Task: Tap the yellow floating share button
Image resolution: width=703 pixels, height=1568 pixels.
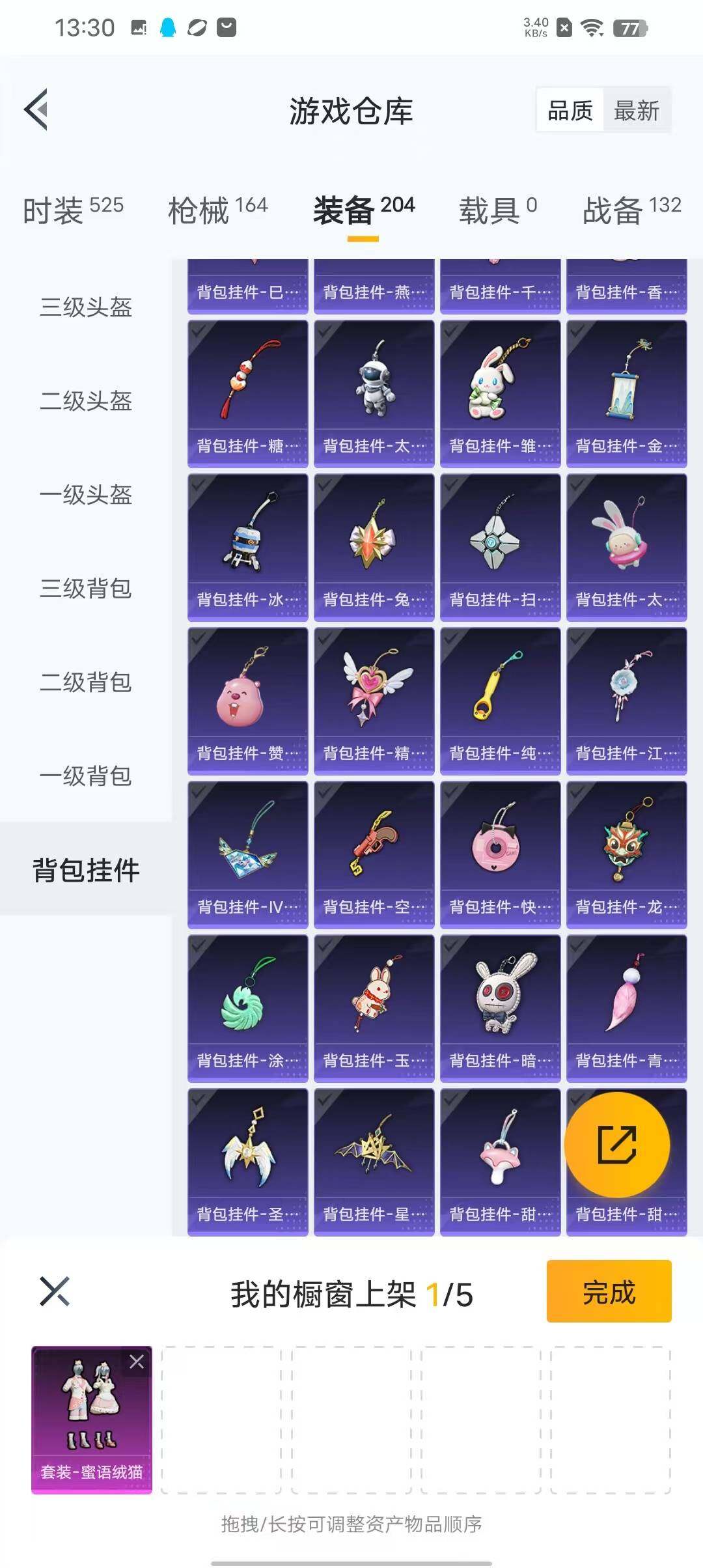Action: coord(616,1144)
